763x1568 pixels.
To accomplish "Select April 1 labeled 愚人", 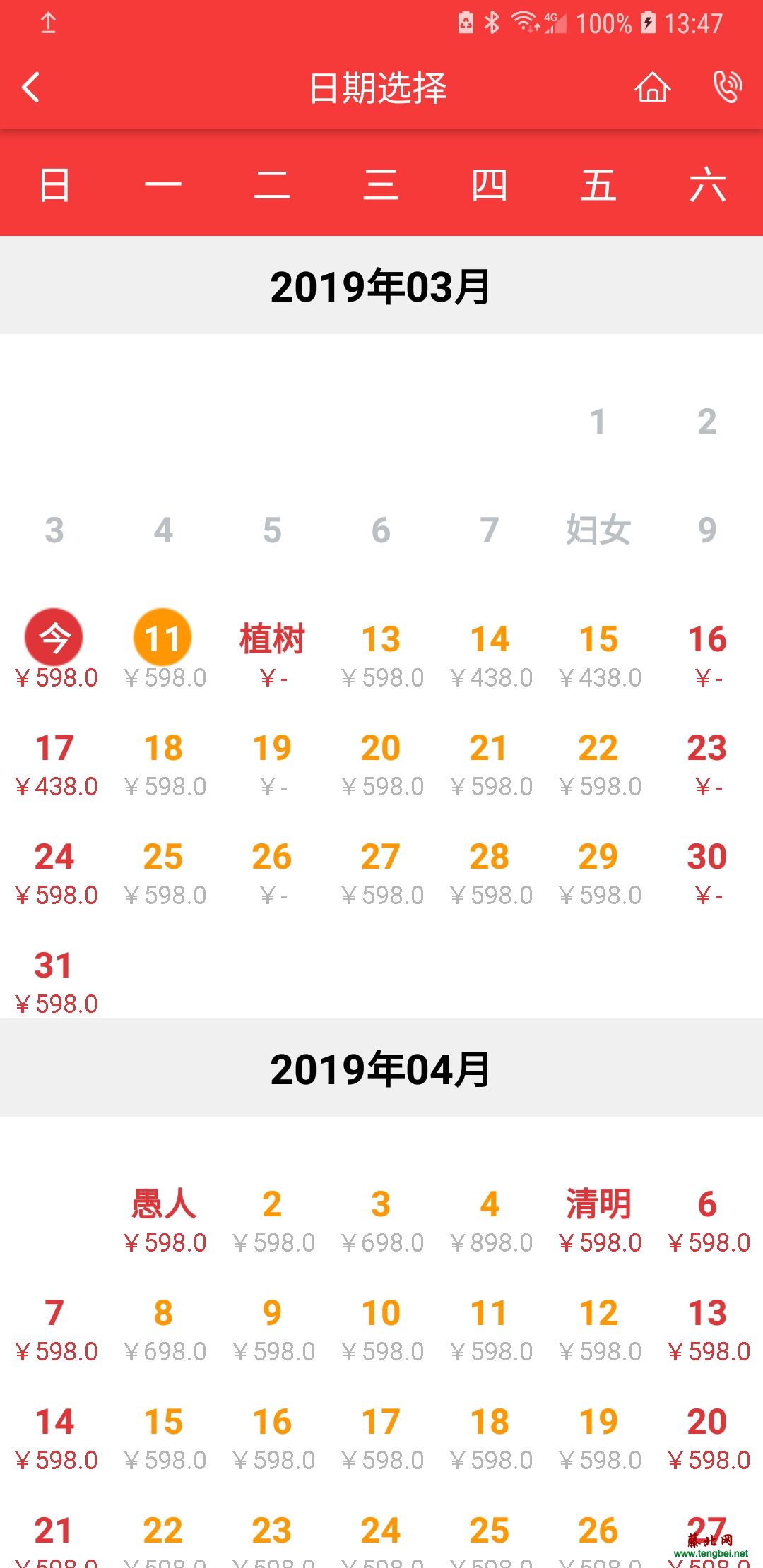I will (x=163, y=1219).
